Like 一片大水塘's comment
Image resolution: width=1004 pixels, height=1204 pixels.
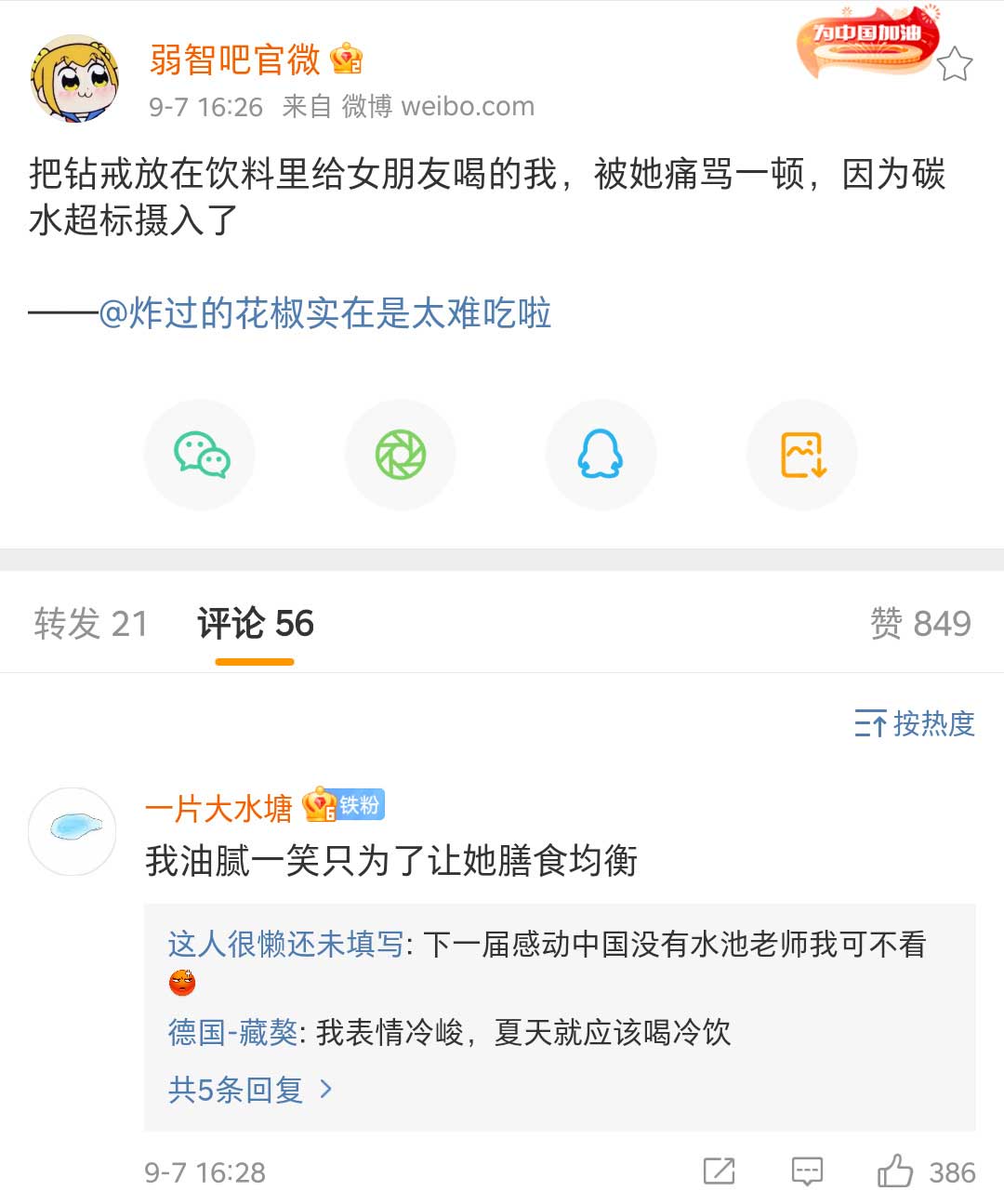click(x=895, y=1171)
